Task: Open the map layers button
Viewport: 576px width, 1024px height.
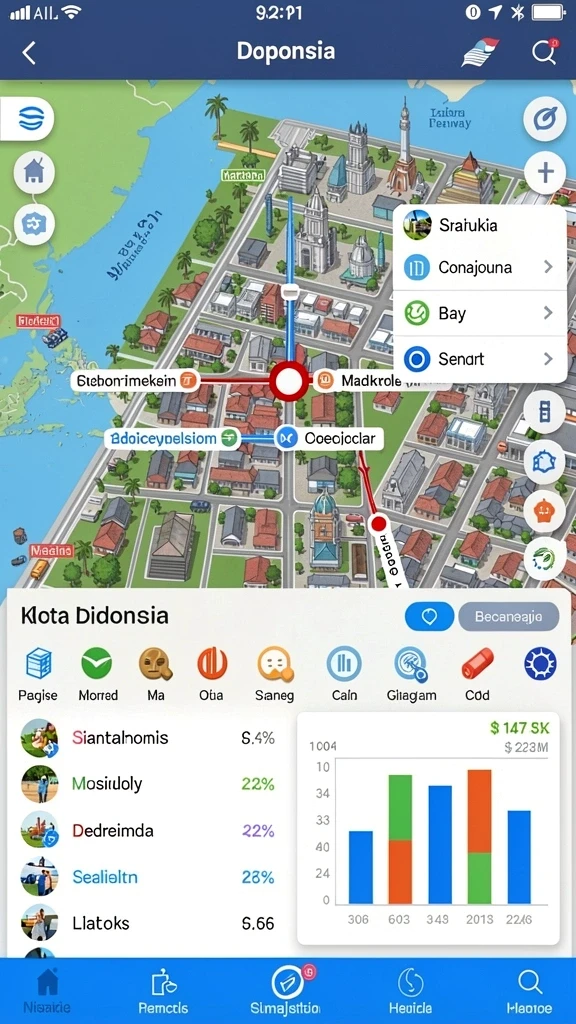Action: pyautogui.click(x=29, y=119)
